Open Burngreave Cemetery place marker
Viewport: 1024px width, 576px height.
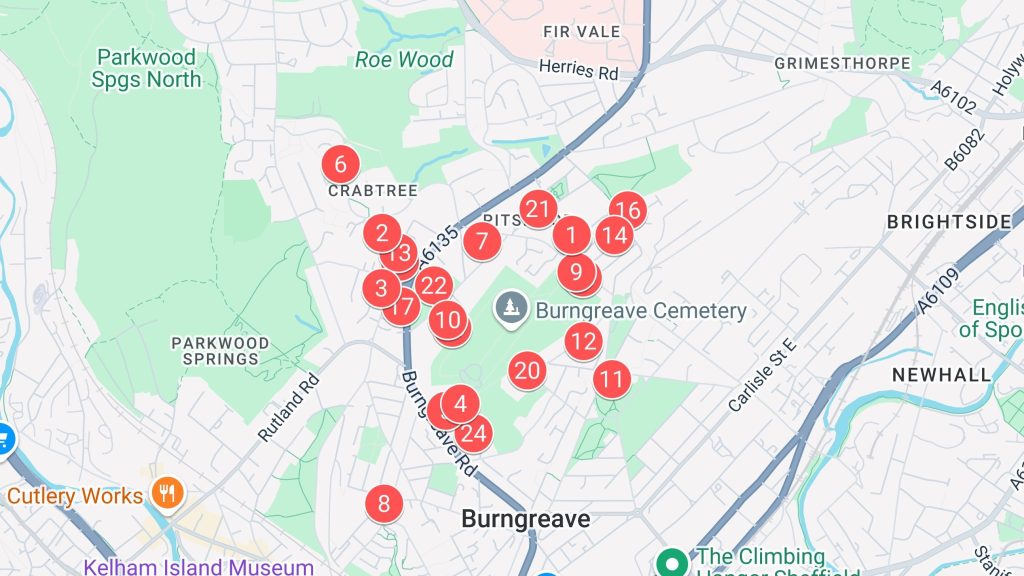[x=511, y=310]
